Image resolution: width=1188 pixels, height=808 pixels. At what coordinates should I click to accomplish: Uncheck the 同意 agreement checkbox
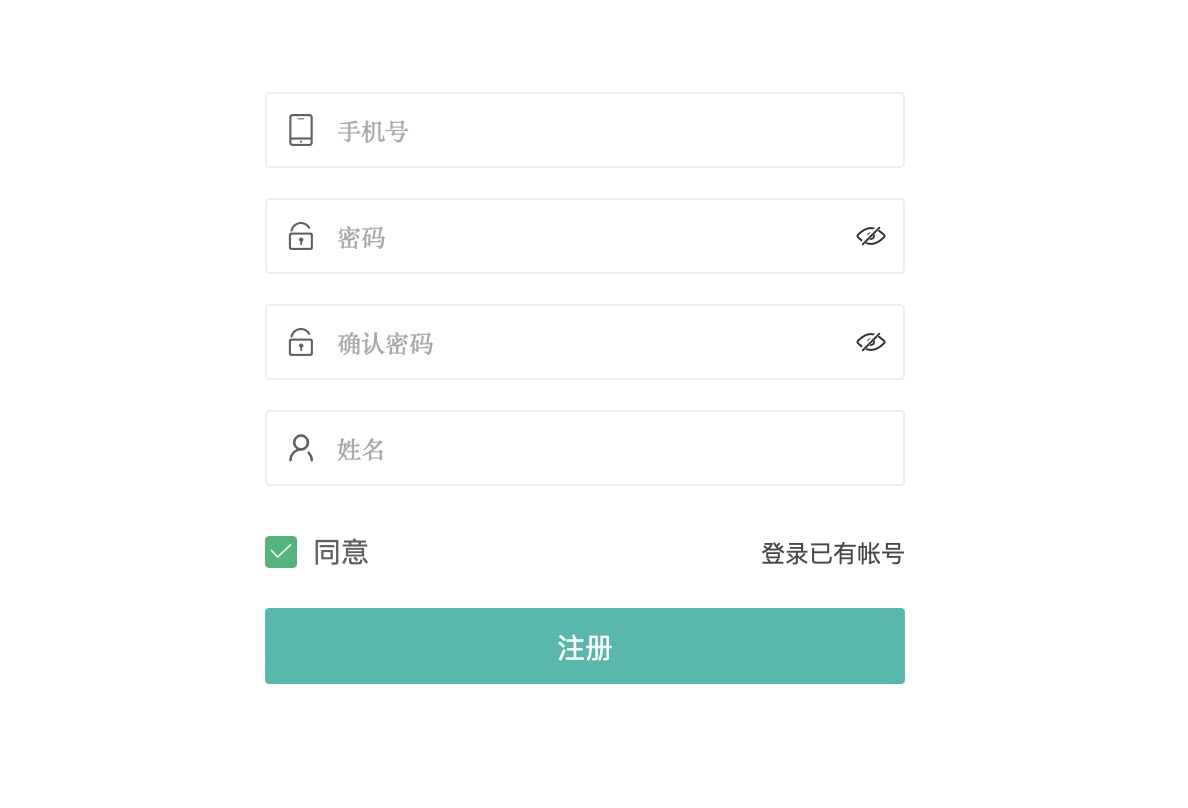[281, 552]
